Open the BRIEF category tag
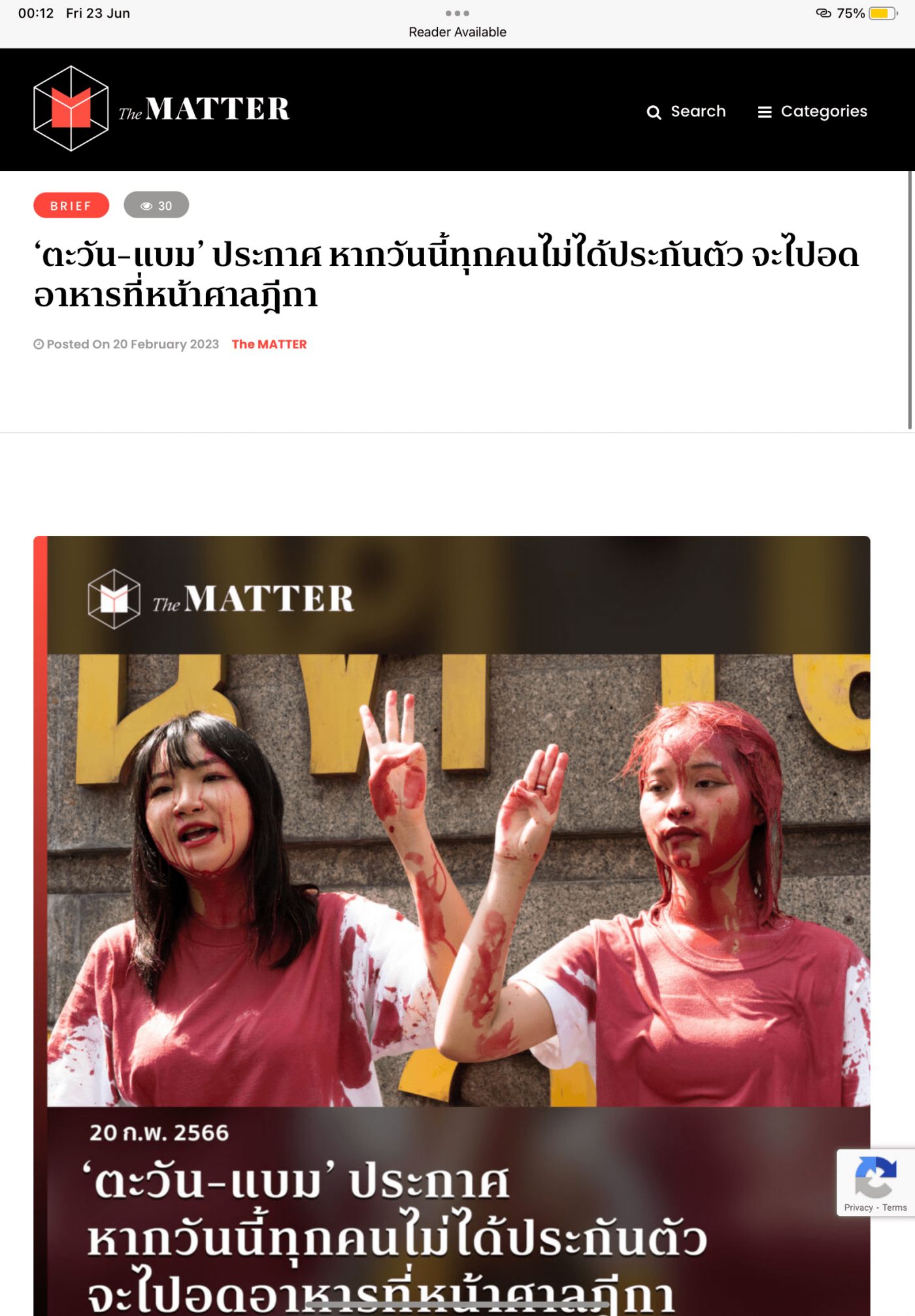The image size is (915, 1316). click(71, 206)
